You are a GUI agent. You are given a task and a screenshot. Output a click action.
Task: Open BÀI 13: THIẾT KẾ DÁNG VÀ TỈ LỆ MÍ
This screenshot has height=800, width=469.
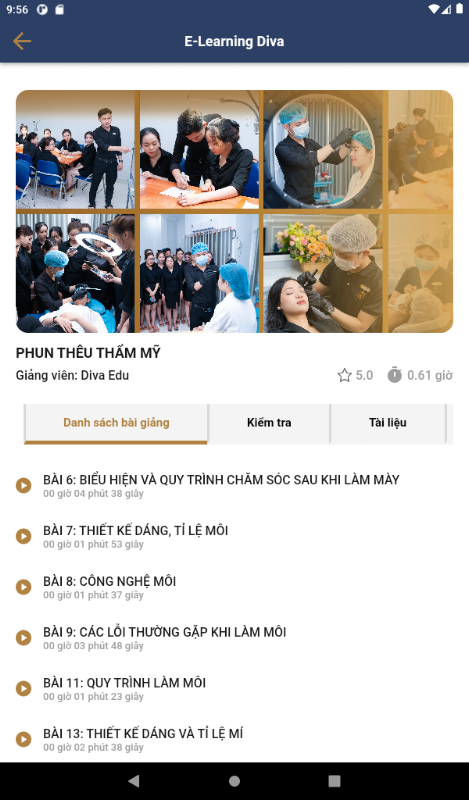click(x=234, y=739)
